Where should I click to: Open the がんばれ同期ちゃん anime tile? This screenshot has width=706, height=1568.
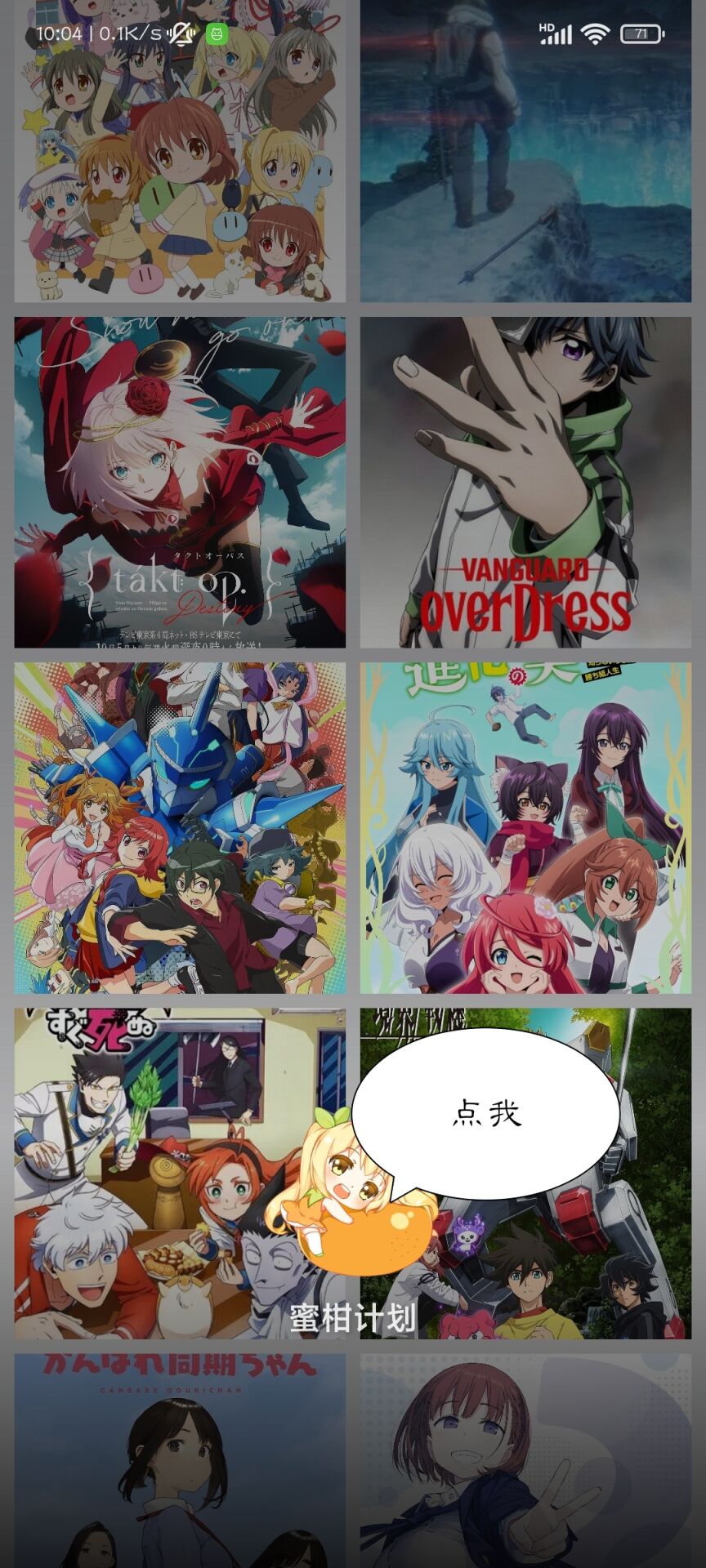180,1462
